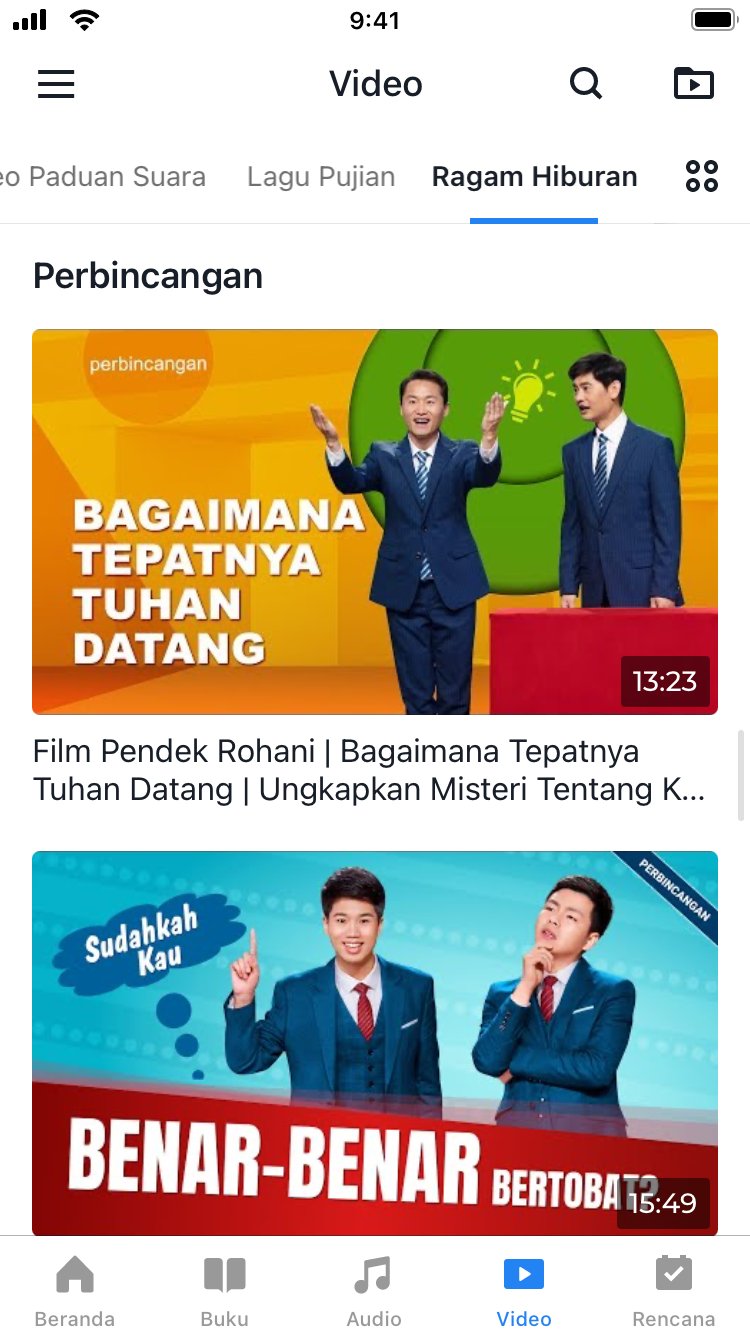Select the Video bottom tab
The image size is (750, 1334).
524,1289
